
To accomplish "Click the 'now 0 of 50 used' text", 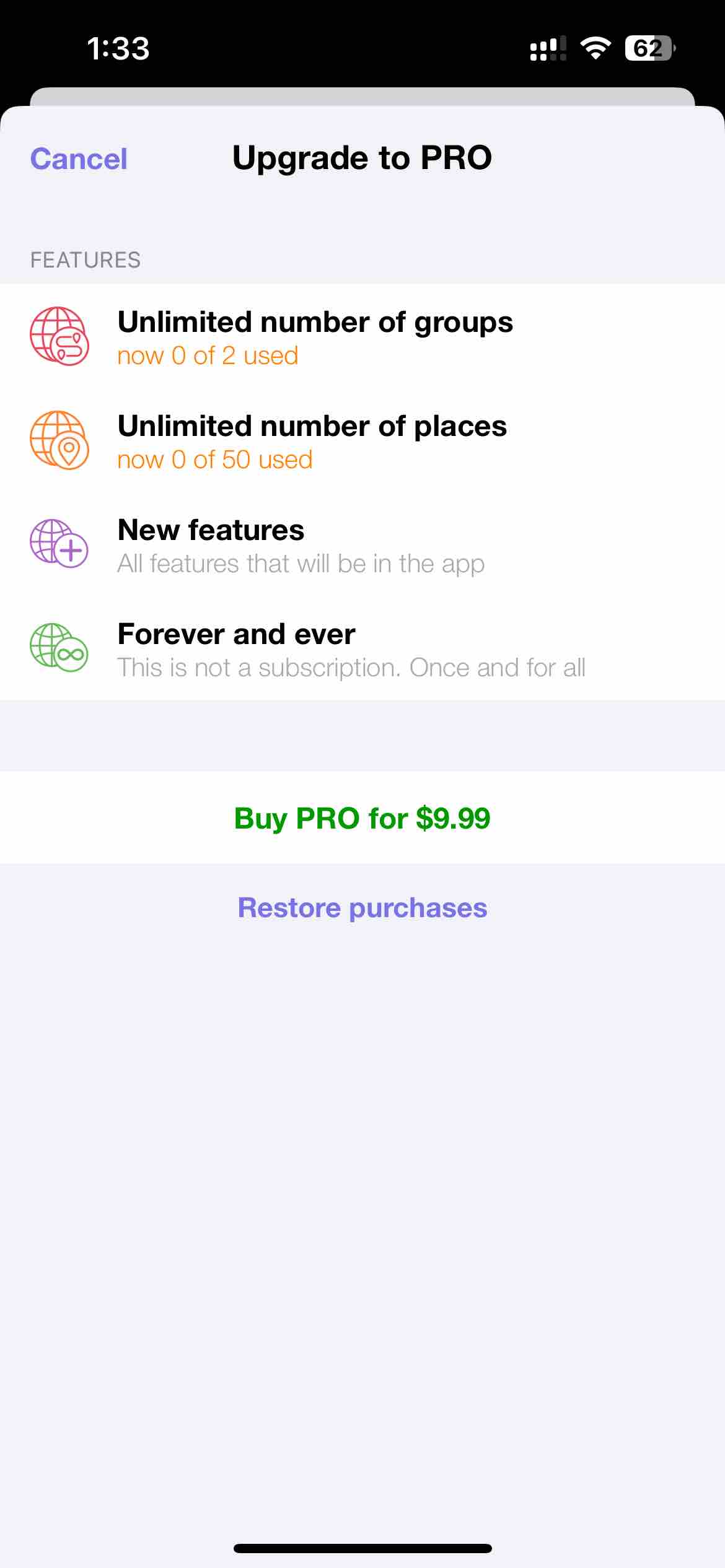I will click(x=215, y=460).
